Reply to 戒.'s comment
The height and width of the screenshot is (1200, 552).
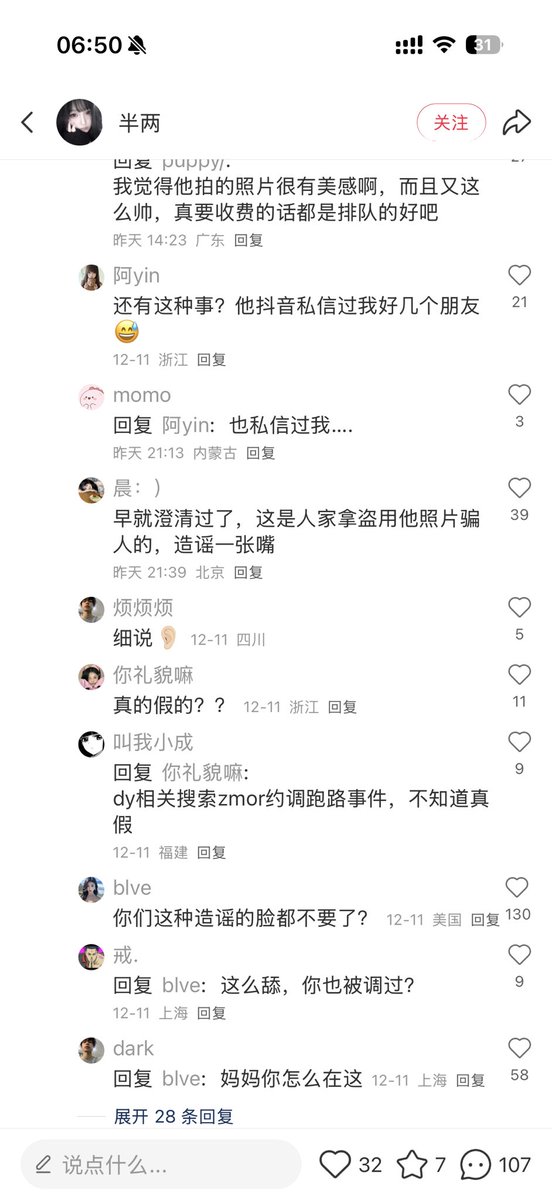click(x=211, y=1012)
